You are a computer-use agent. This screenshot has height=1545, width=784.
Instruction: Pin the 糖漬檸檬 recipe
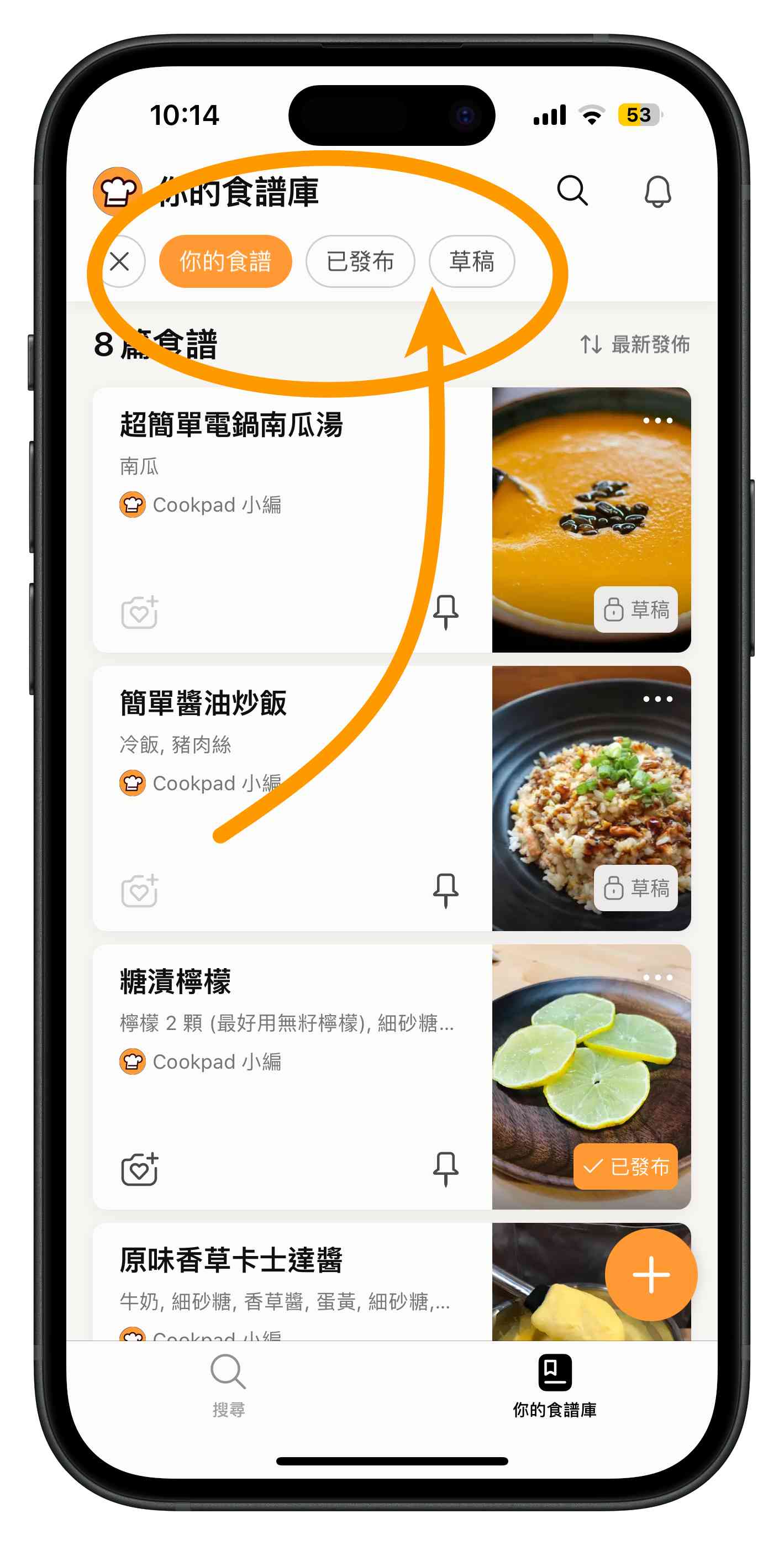[446, 1168]
